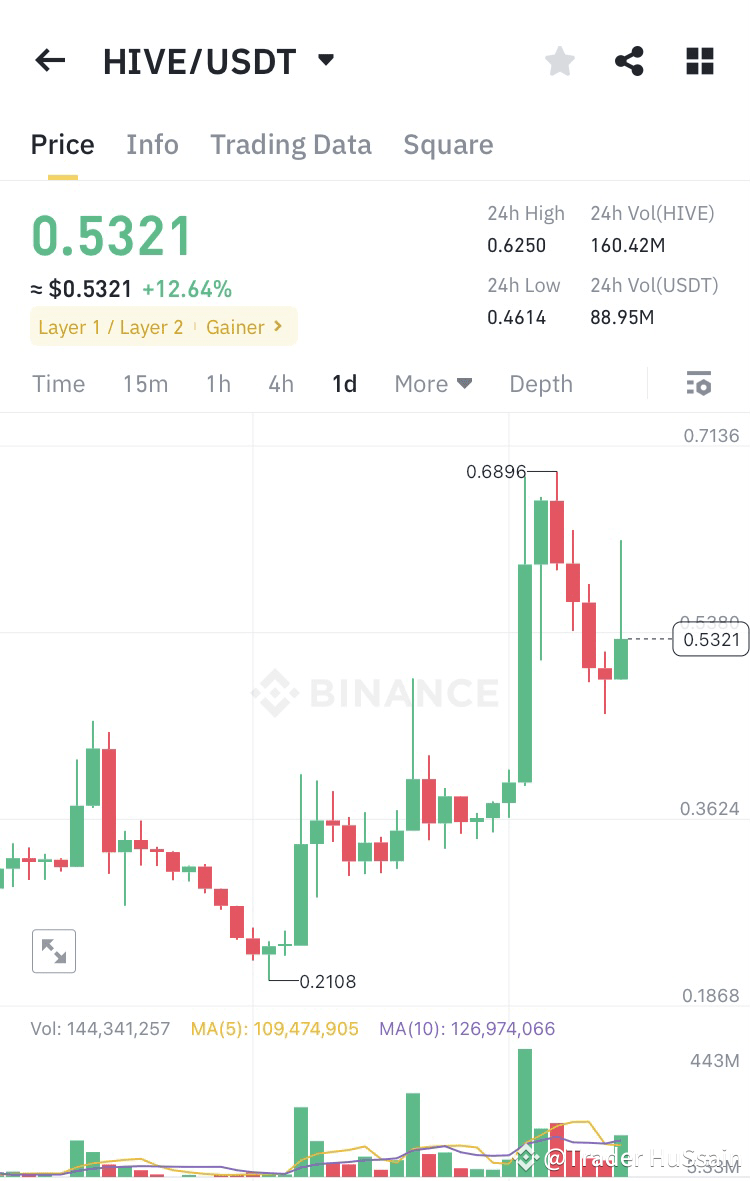Image resolution: width=750 pixels, height=1181 pixels.
Task: Share the HIVE/USDT chart
Action: click(x=629, y=60)
